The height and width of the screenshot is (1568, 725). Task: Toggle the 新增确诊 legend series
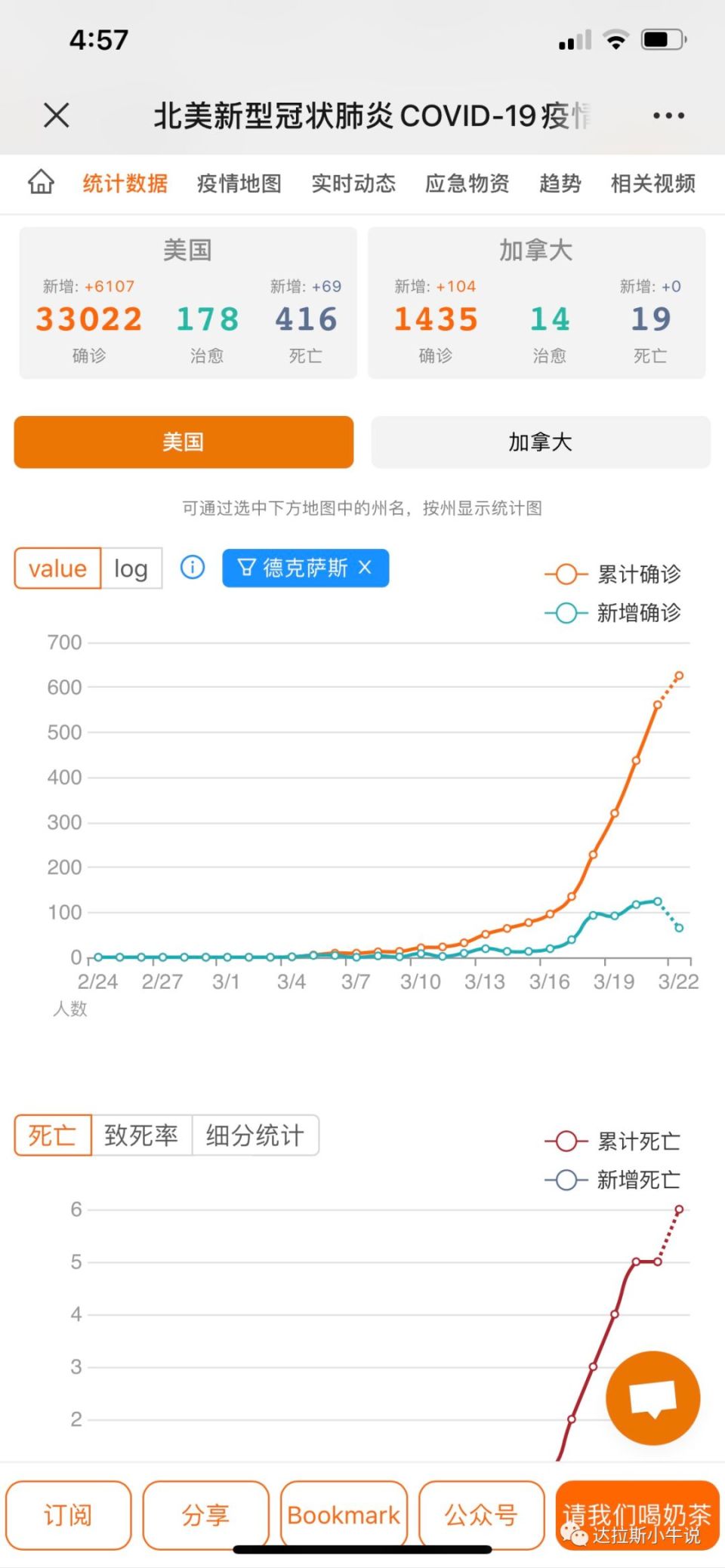tap(612, 612)
